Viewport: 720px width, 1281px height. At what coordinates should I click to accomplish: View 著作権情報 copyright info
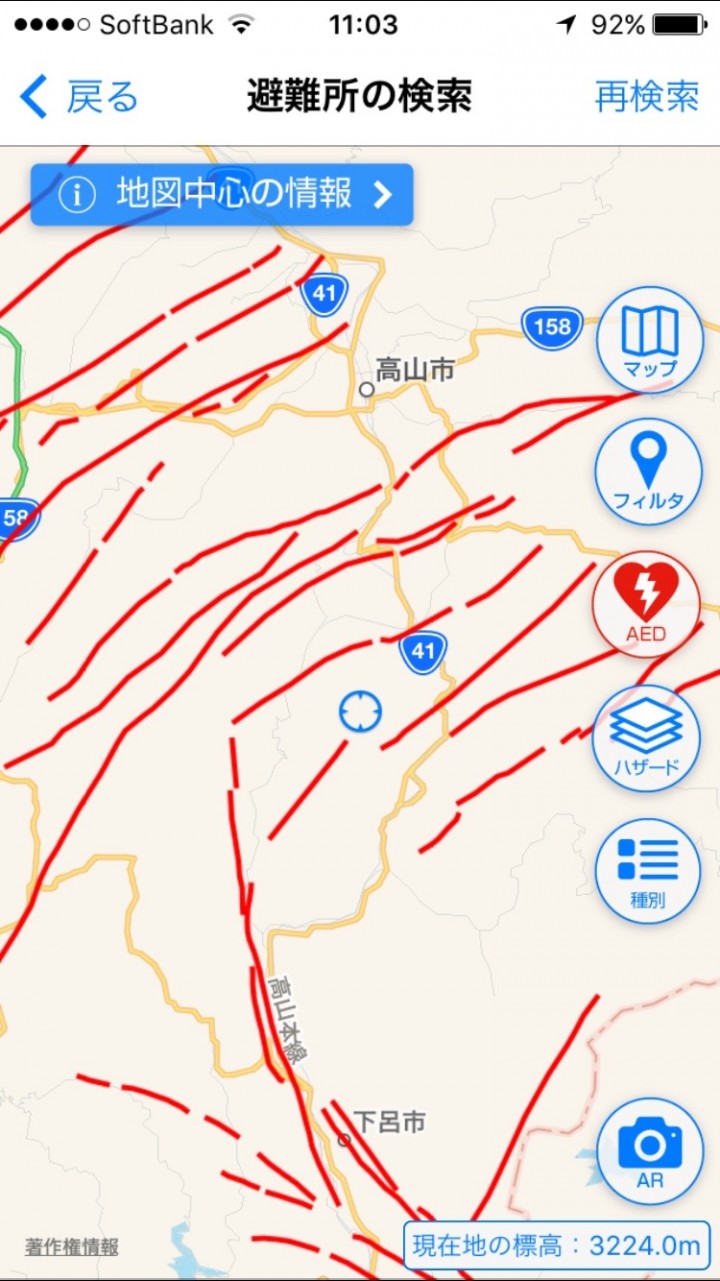tap(72, 1247)
